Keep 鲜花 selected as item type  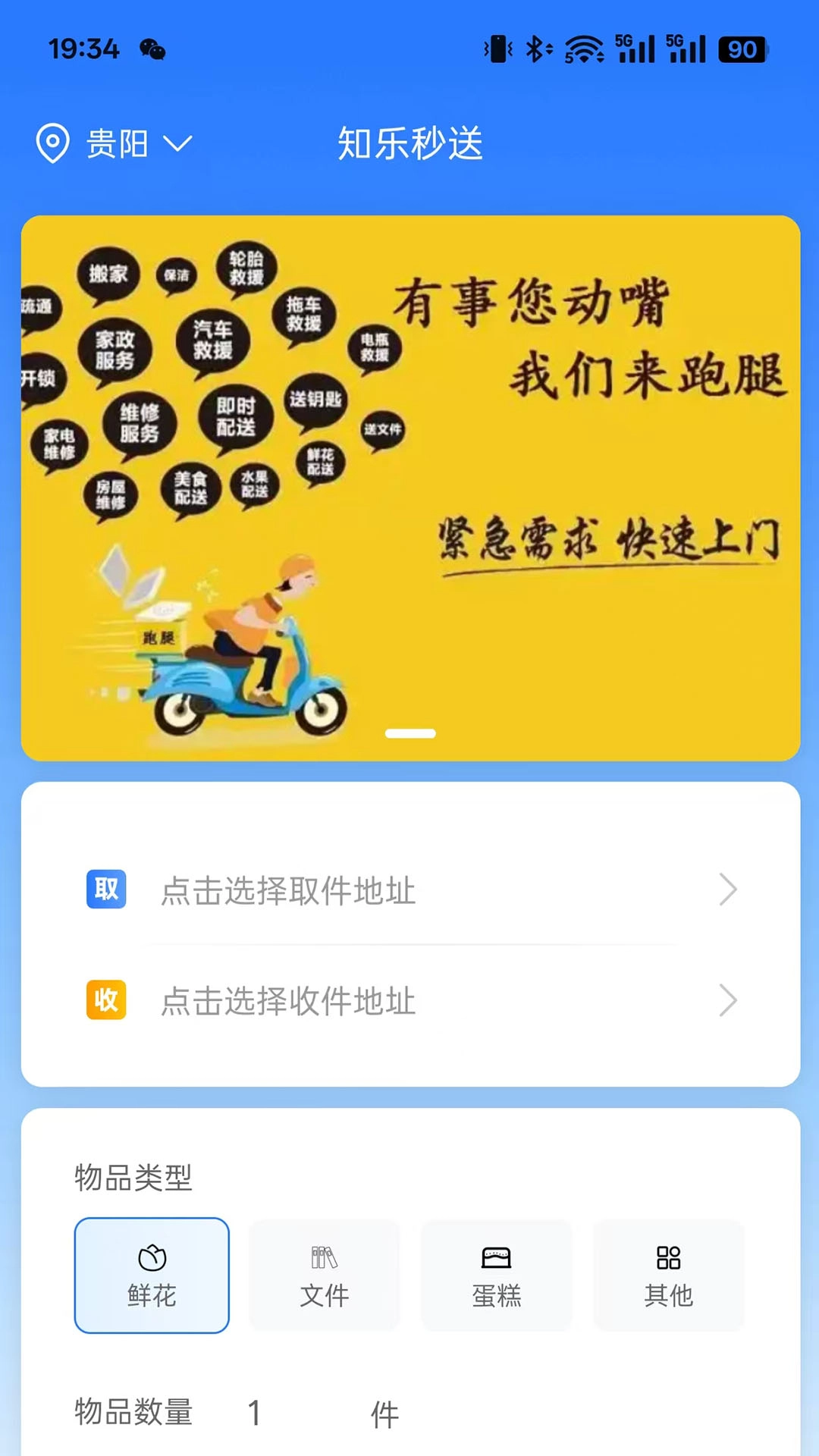(x=151, y=1274)
